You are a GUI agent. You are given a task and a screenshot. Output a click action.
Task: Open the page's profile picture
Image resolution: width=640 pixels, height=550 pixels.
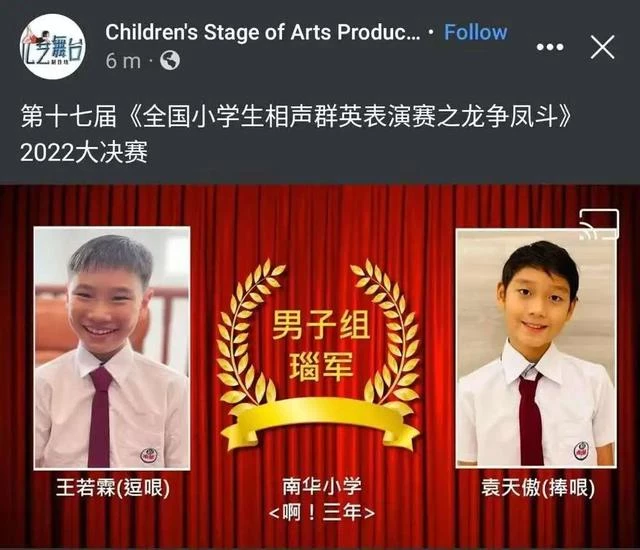click(x=53, y=46)
